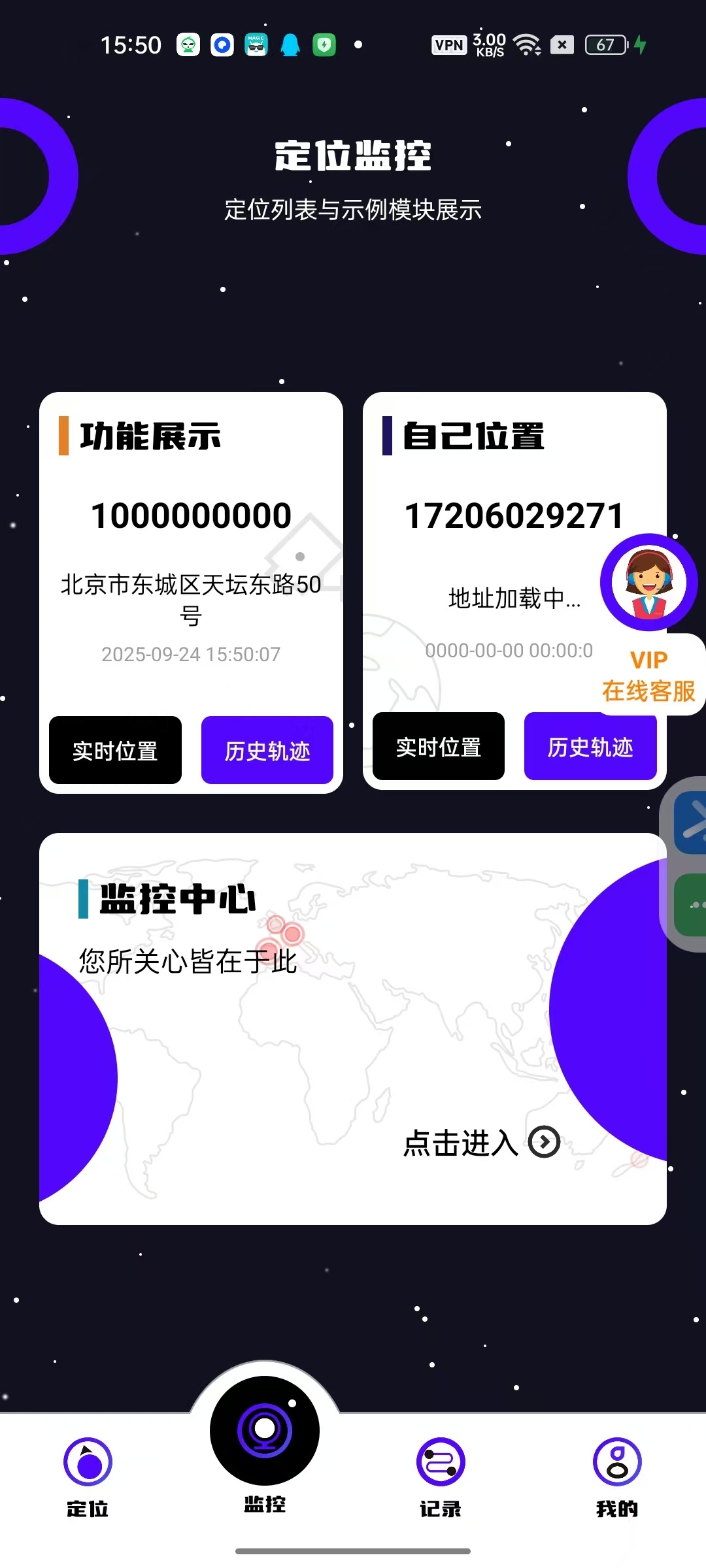Tap the phone number 17206029271
The width and height of the screenshot is (706, 1568).
[x=515, y=515]
